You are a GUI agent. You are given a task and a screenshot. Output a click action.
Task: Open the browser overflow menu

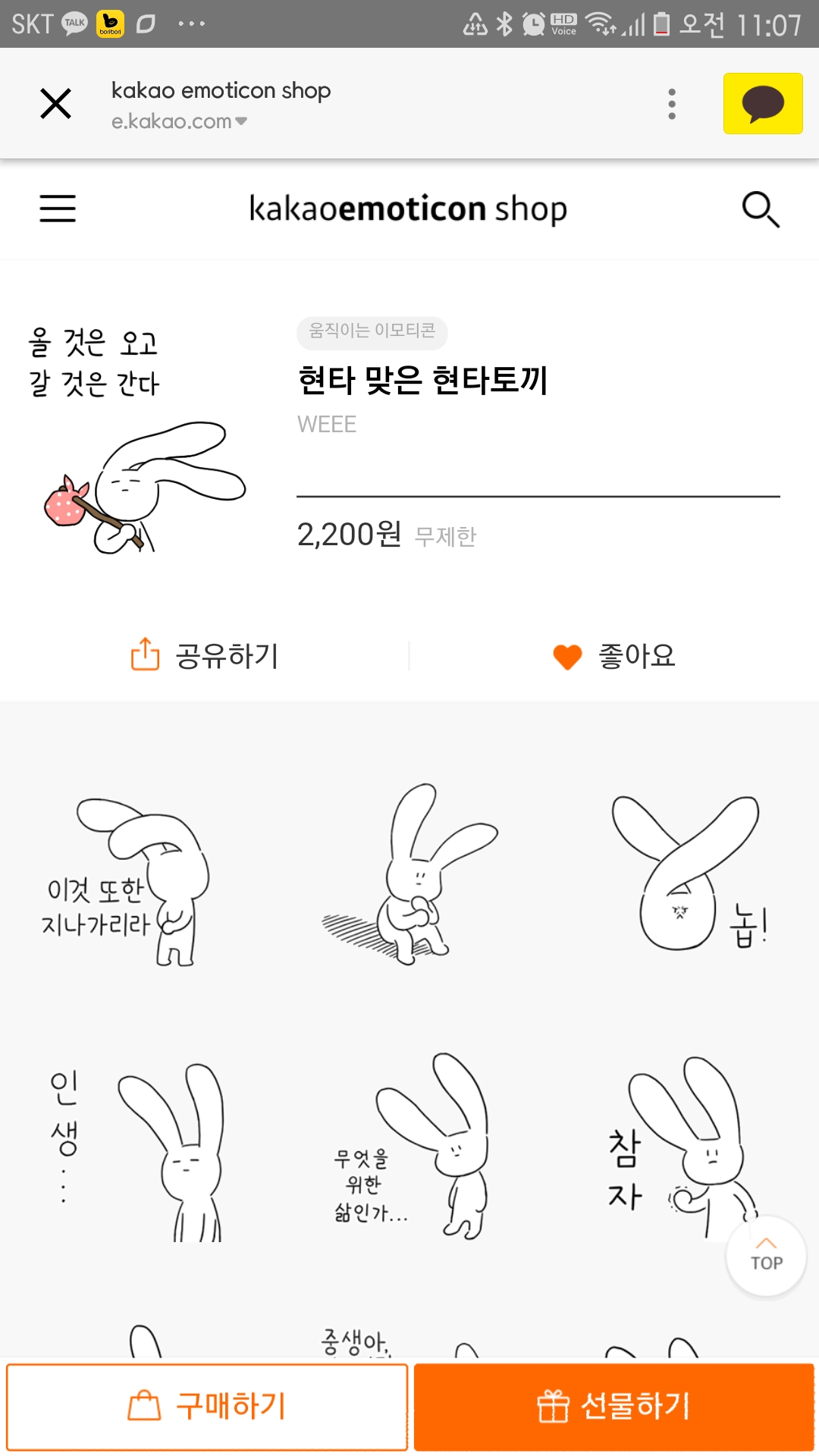pyautogui.click(x=671, y=104)
